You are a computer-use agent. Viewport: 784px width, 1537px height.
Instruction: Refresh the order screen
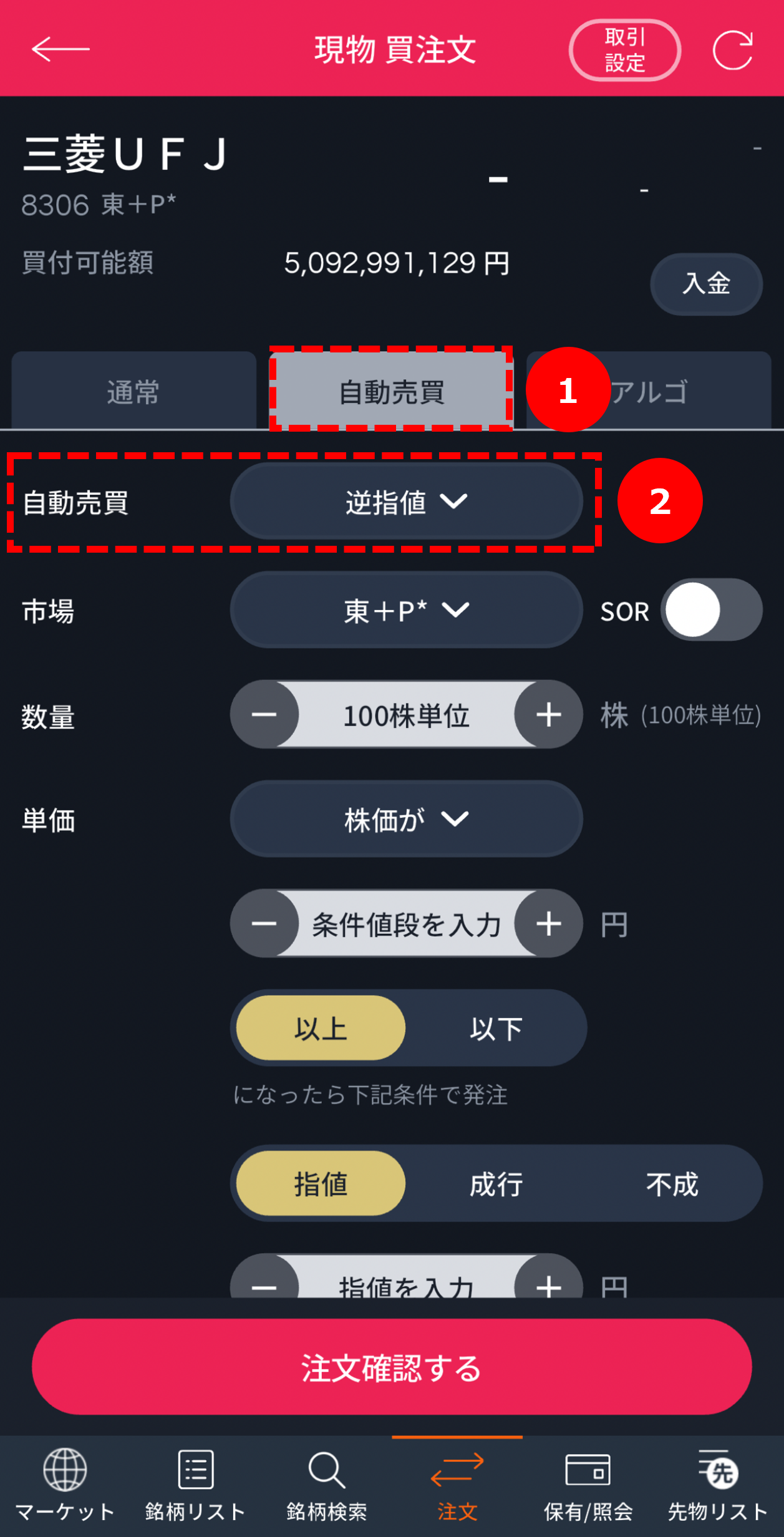[x=732, y=50]
